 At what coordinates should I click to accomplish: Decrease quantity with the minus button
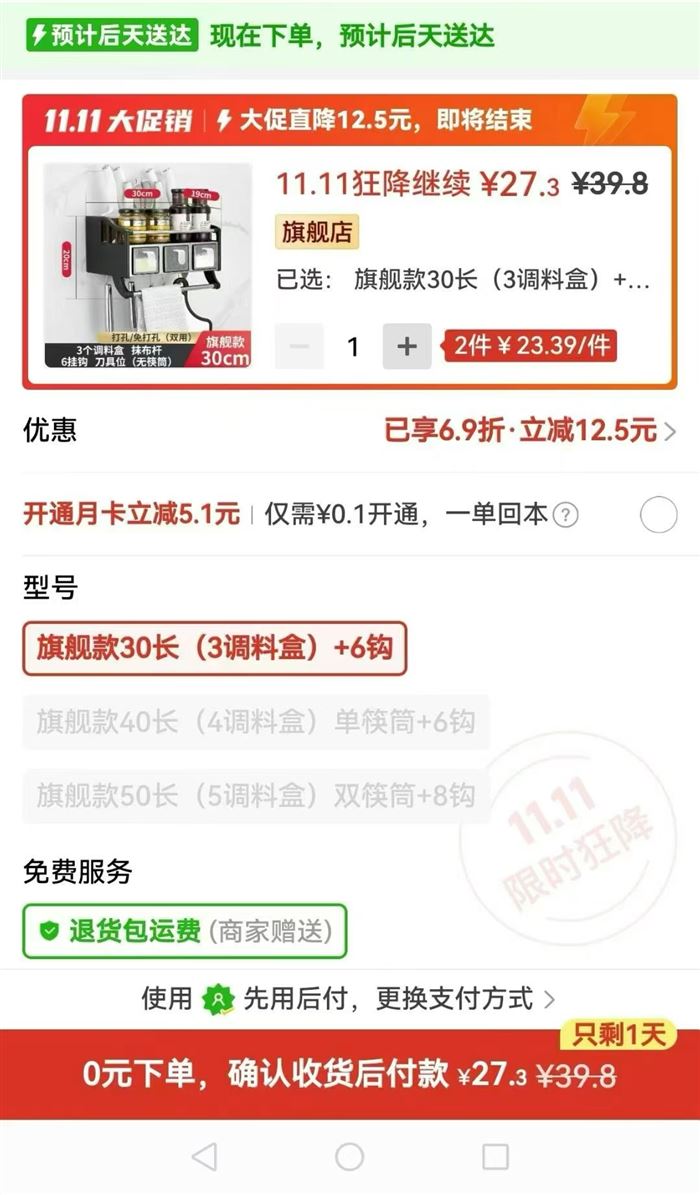point(299,347)
